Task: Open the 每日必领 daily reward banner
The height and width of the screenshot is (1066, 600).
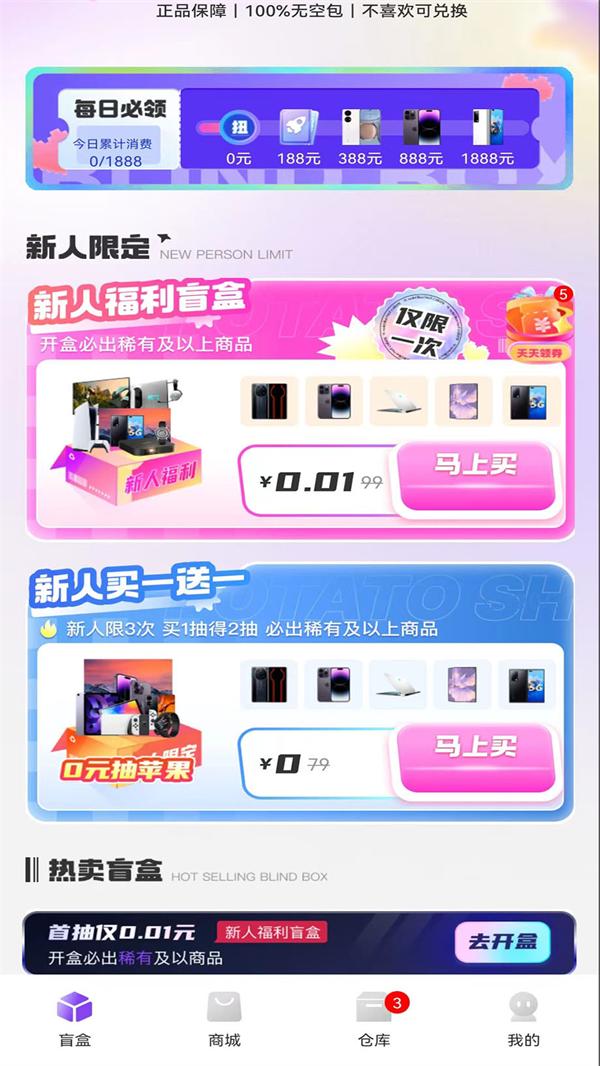Action: click(x=299, y=128)
